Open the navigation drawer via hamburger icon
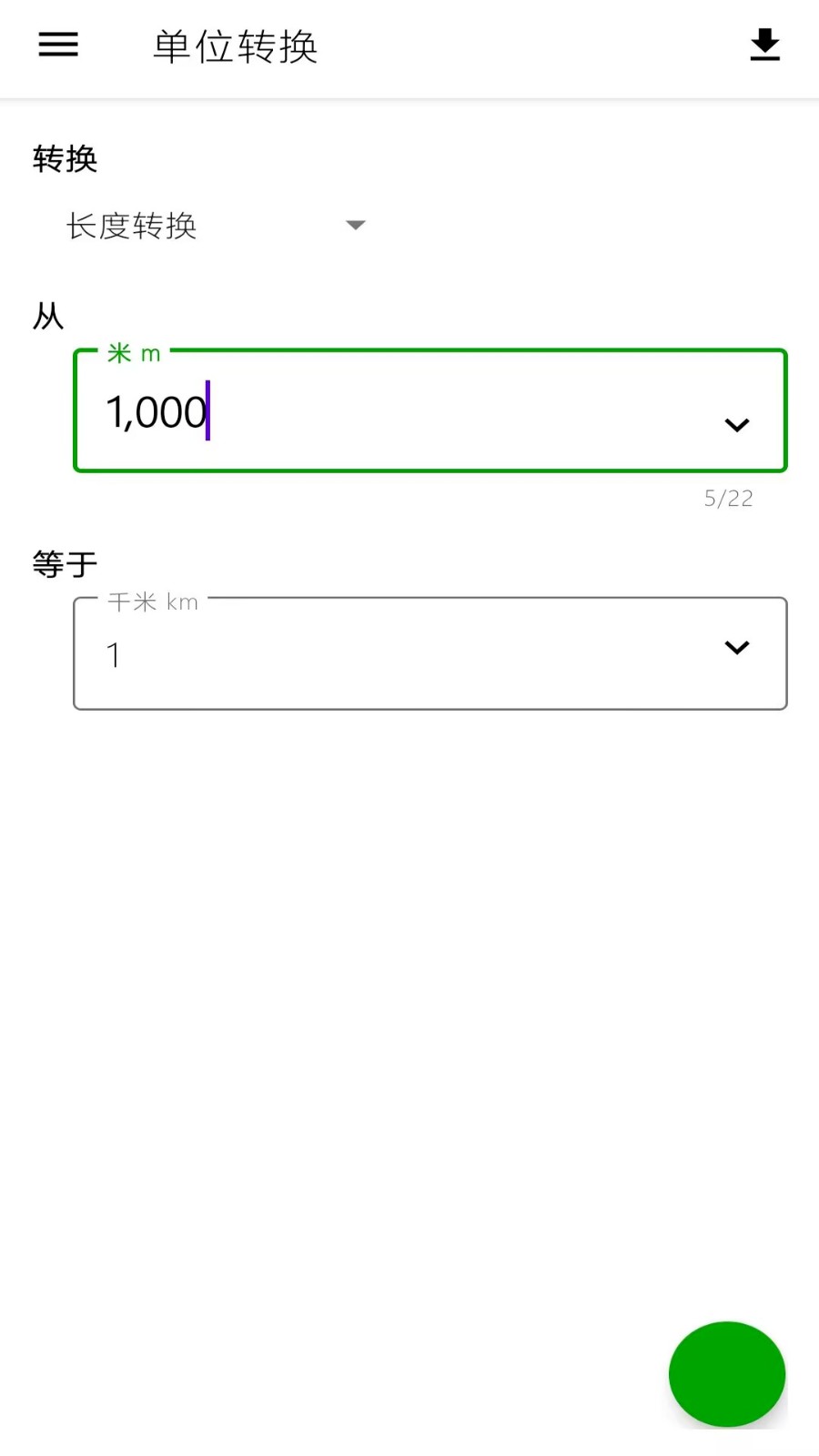This screenshot has height=1456, width=819. tap(57, 45)
